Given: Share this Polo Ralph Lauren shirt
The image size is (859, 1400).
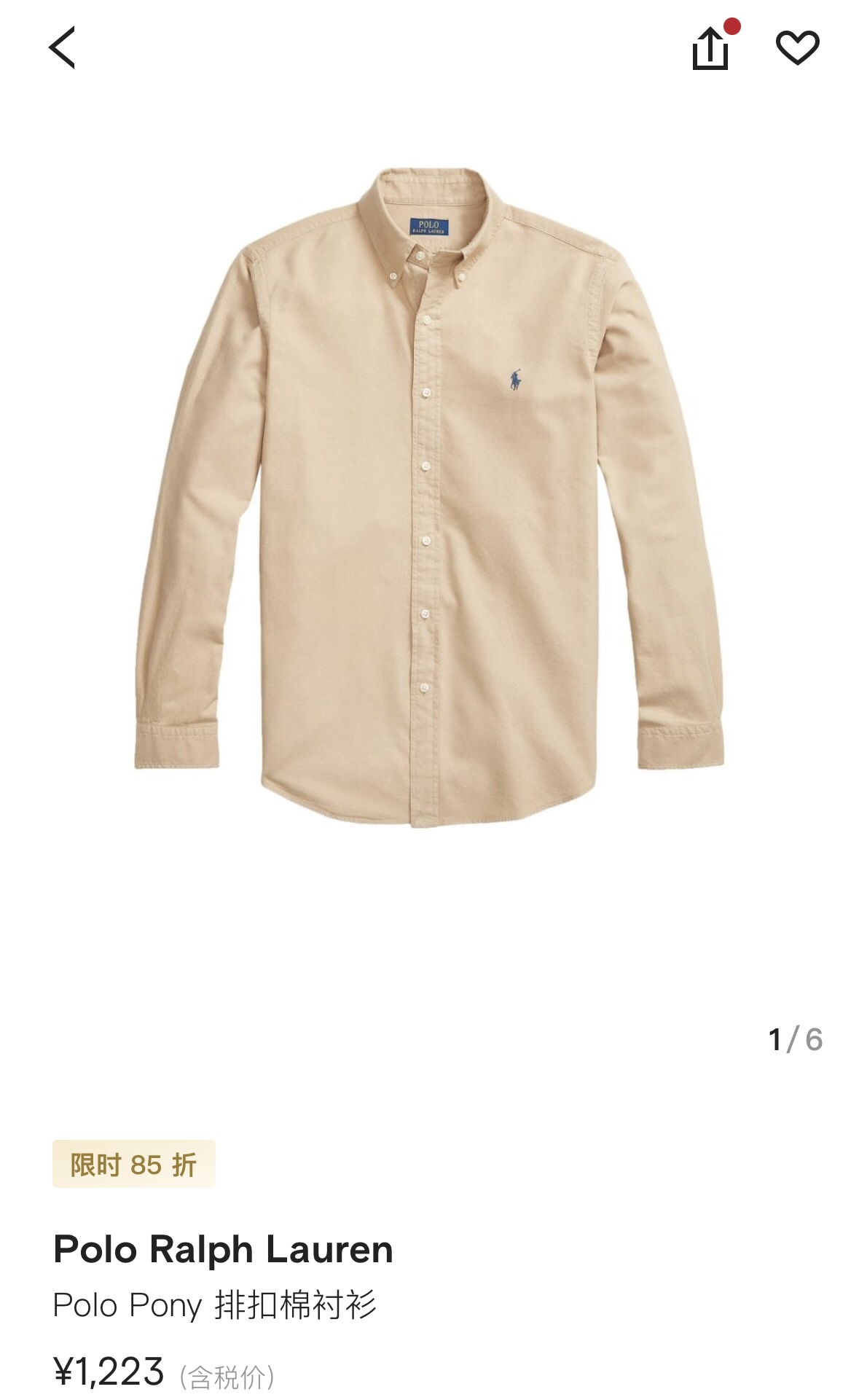Looking at the screenshot, I should (x=710, y=48).
